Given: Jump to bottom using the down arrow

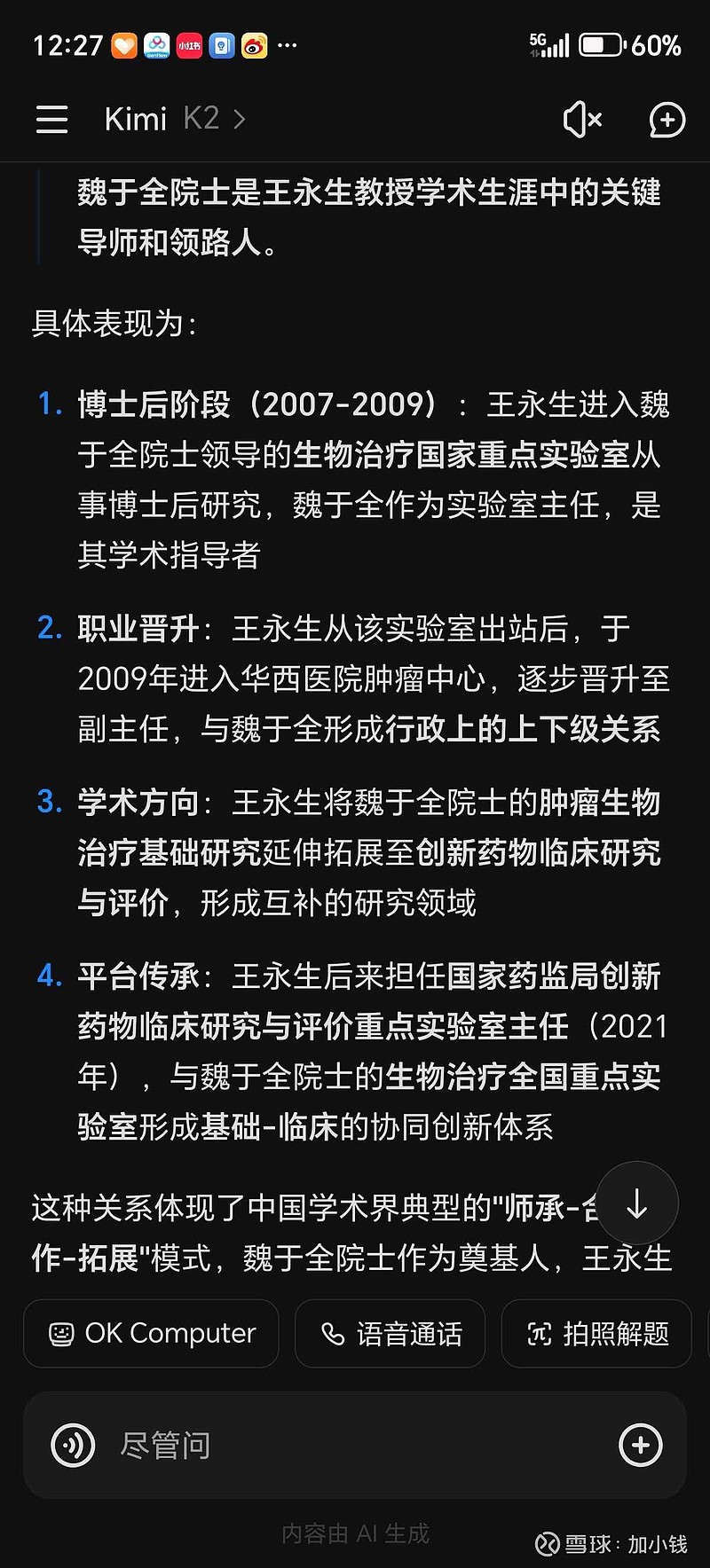Looking at the screenshot, I should 636,1203.
